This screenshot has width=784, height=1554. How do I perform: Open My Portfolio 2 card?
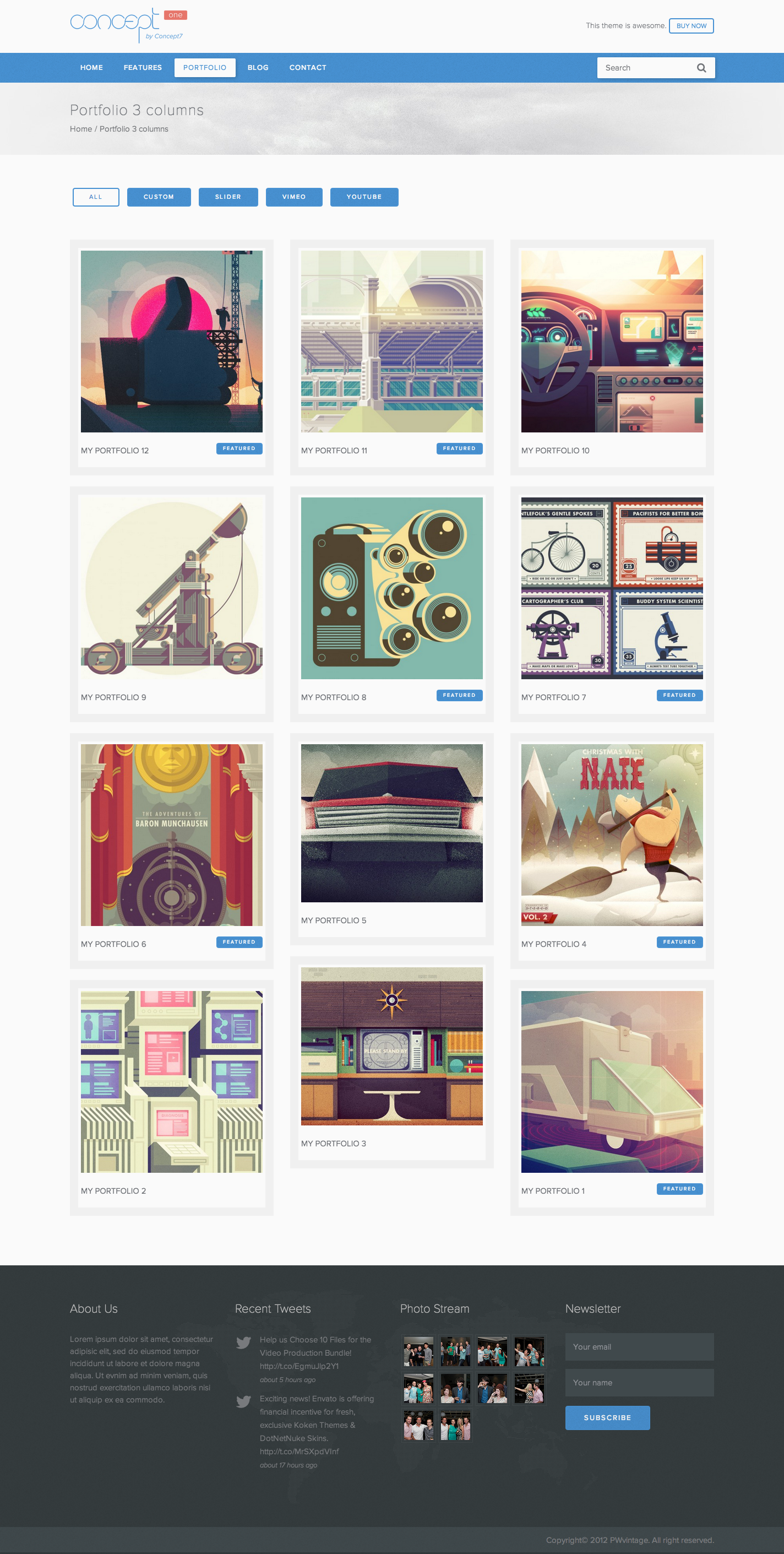coord(171,1082)
